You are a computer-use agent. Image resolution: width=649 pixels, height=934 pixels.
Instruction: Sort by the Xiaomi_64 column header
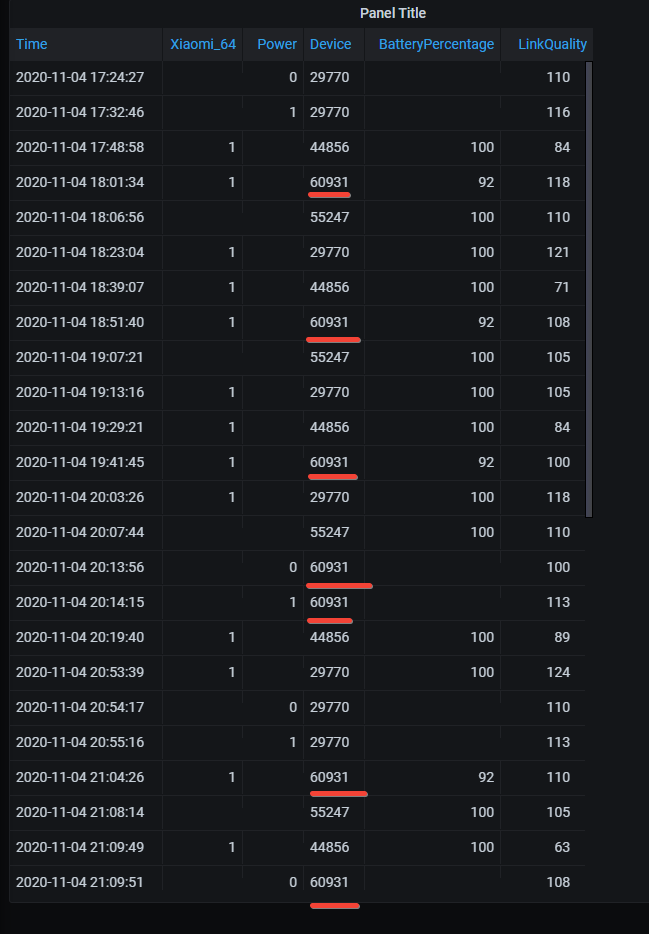[x=203, y=44]
